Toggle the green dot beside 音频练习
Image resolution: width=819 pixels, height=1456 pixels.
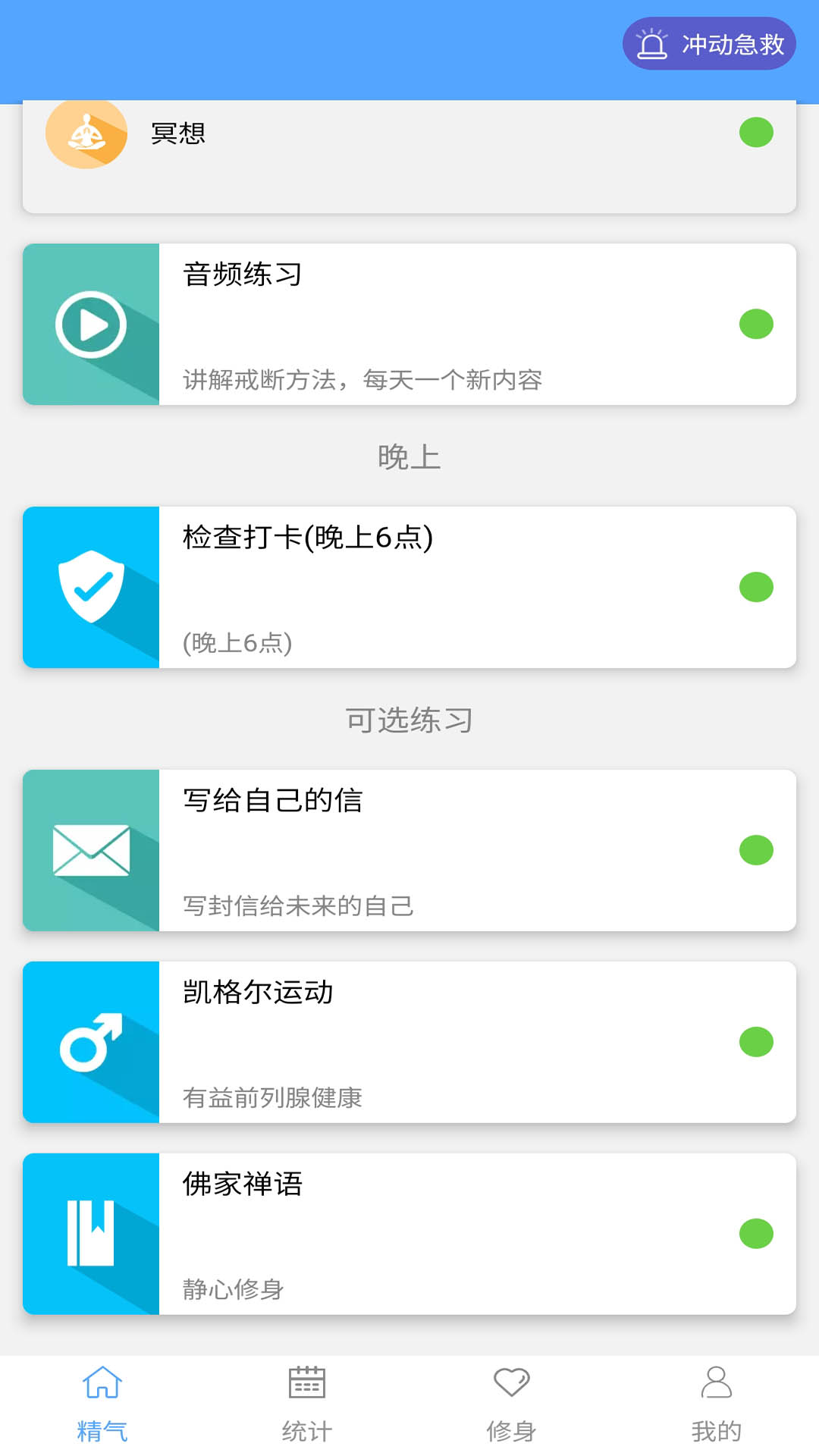tap(755, 325)
